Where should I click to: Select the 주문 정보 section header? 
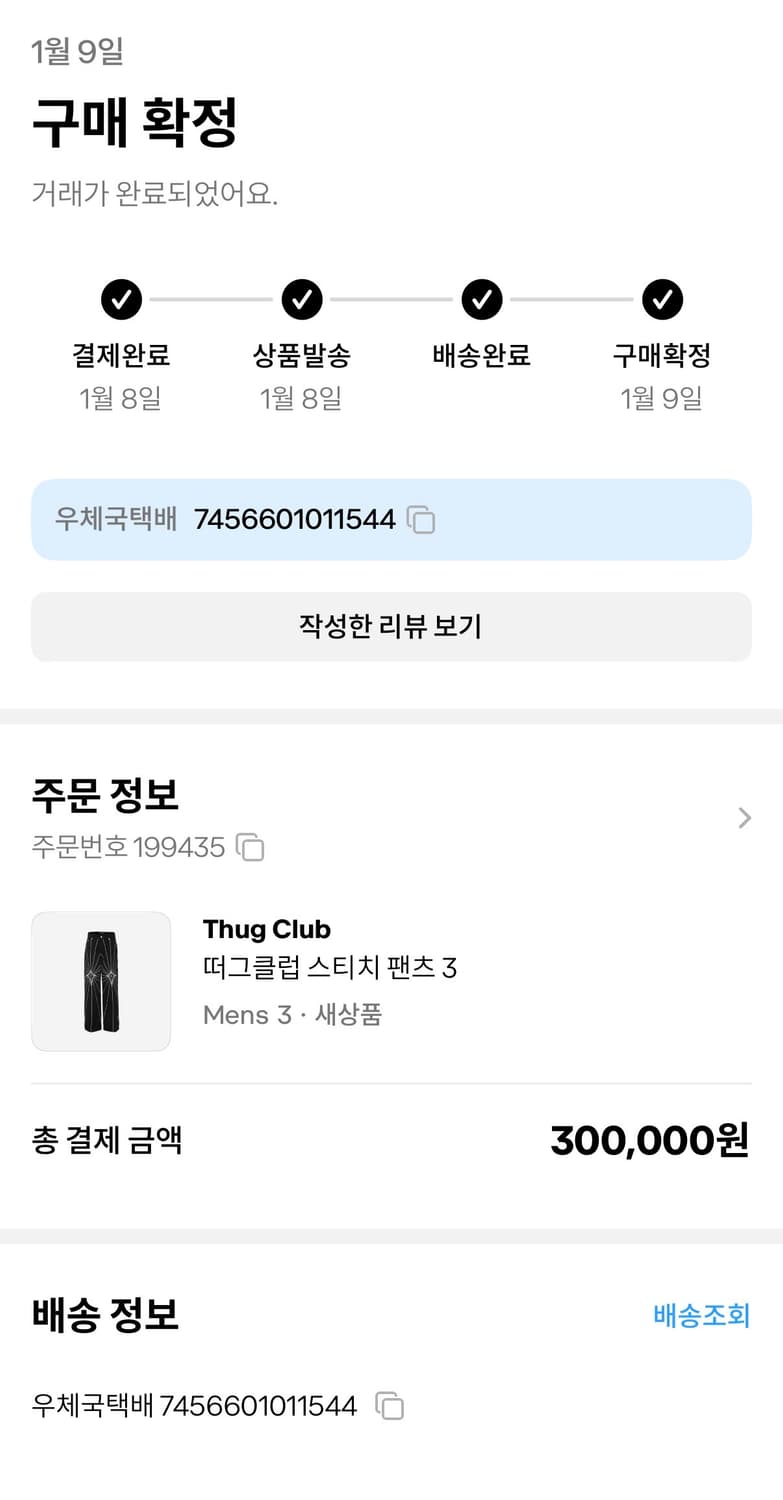coord(105,796)
